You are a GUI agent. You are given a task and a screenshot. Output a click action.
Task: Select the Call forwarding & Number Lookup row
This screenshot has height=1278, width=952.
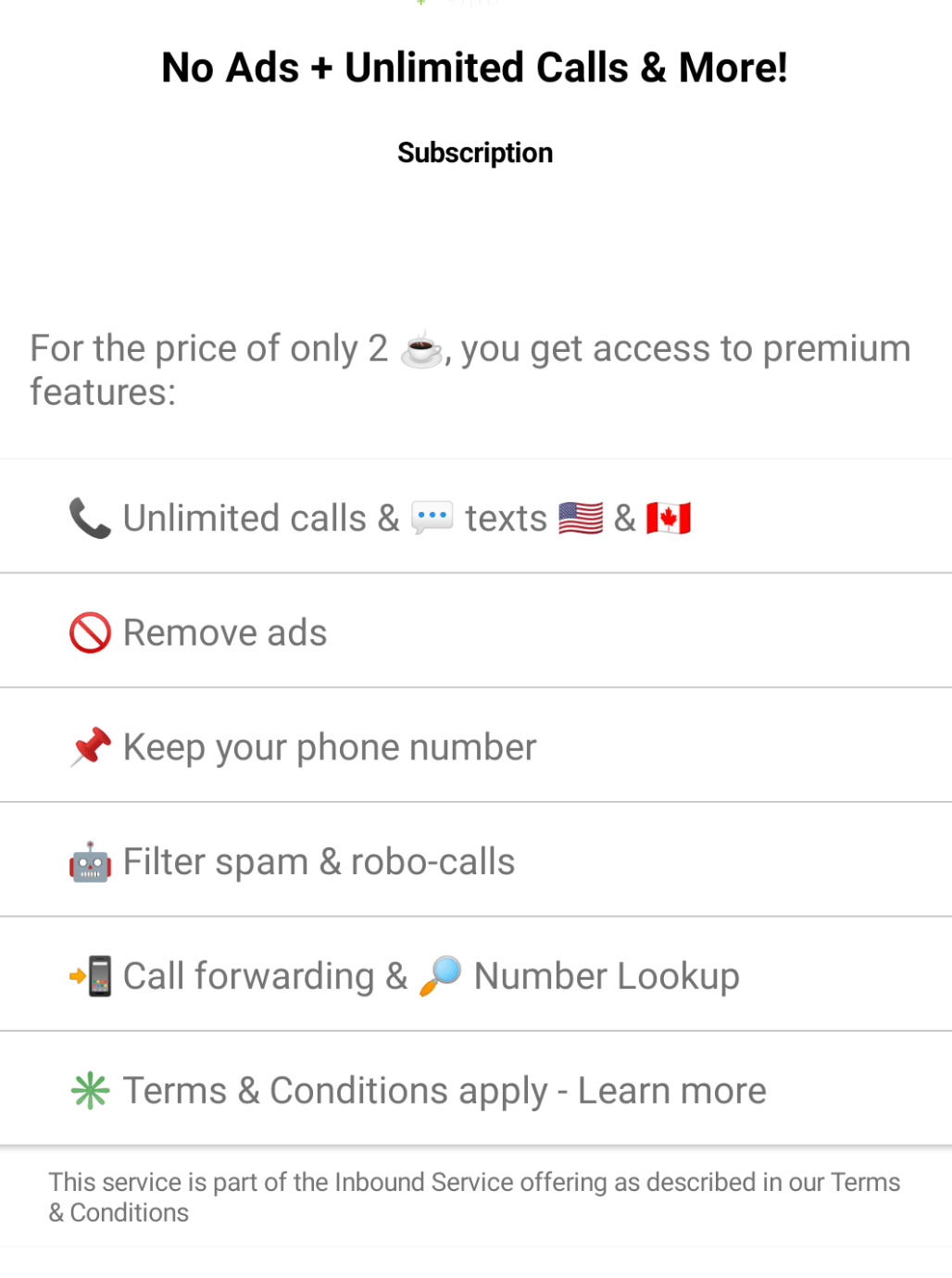tap(474, 974)
